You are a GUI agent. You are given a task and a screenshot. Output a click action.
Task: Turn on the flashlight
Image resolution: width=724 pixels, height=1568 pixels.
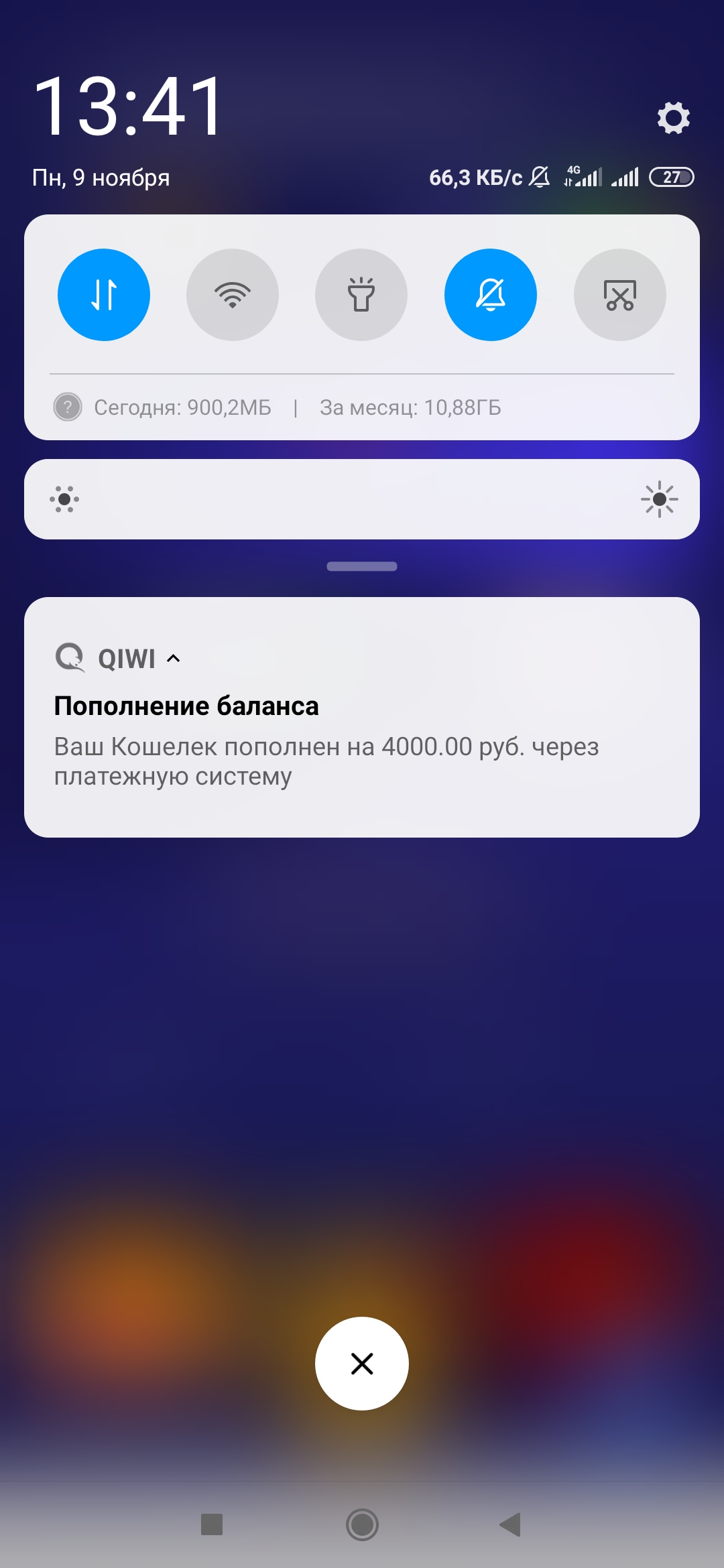[361, 295]
